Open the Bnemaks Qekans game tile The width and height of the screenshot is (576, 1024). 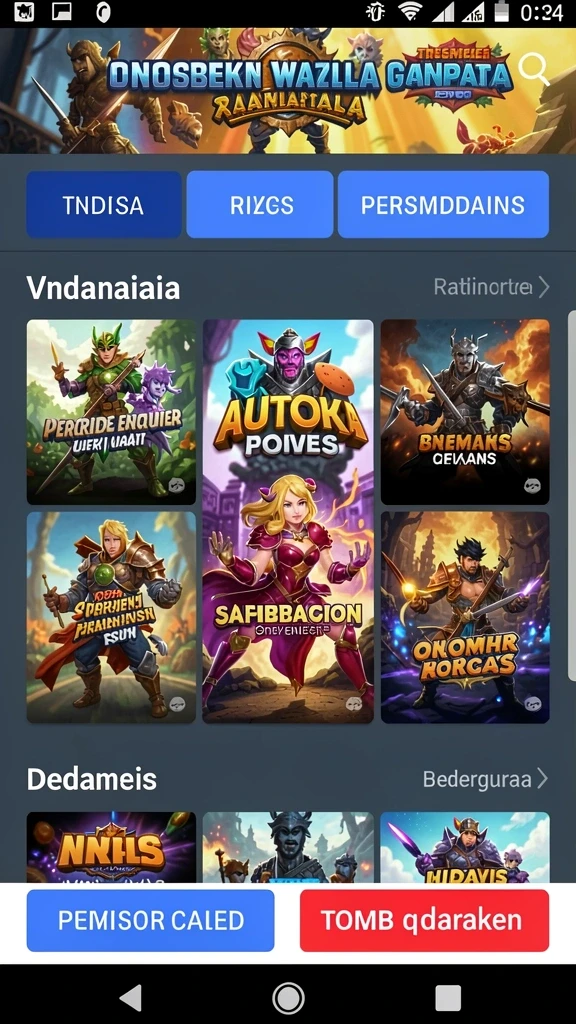pyautogui.click(x=465, y=412)
